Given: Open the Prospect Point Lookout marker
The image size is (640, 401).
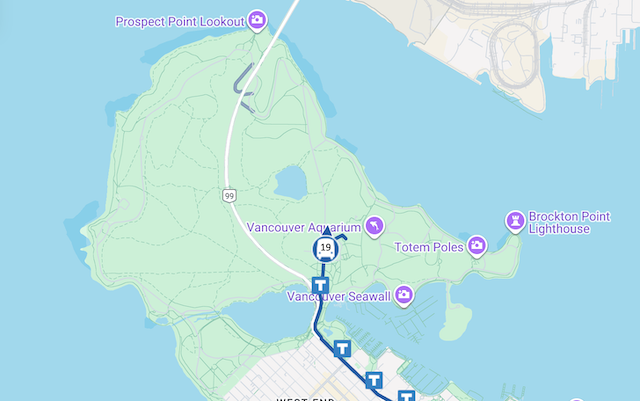Looking at the screenshot, I should [257, 20].
